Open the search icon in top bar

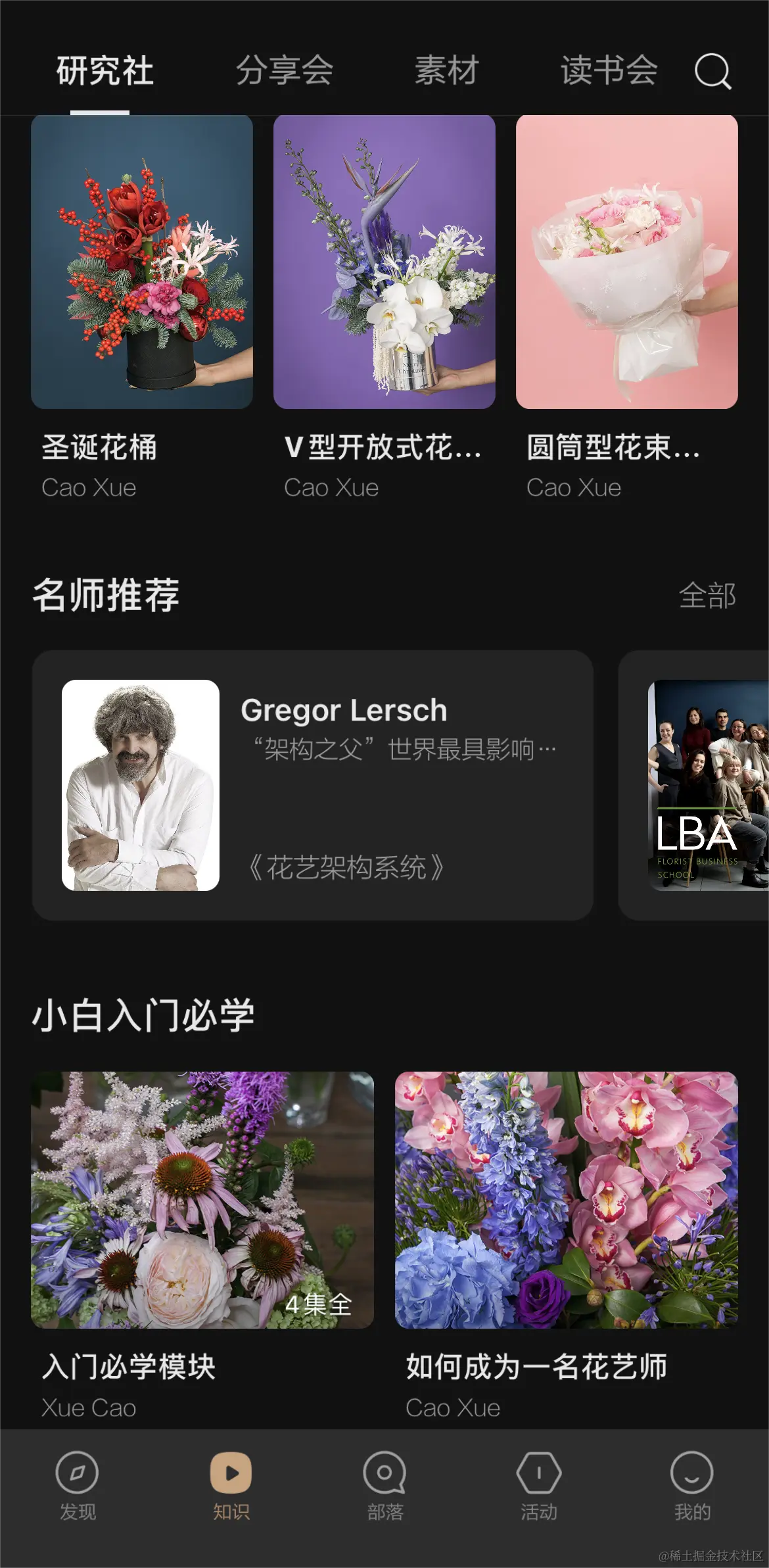[712, 70]
